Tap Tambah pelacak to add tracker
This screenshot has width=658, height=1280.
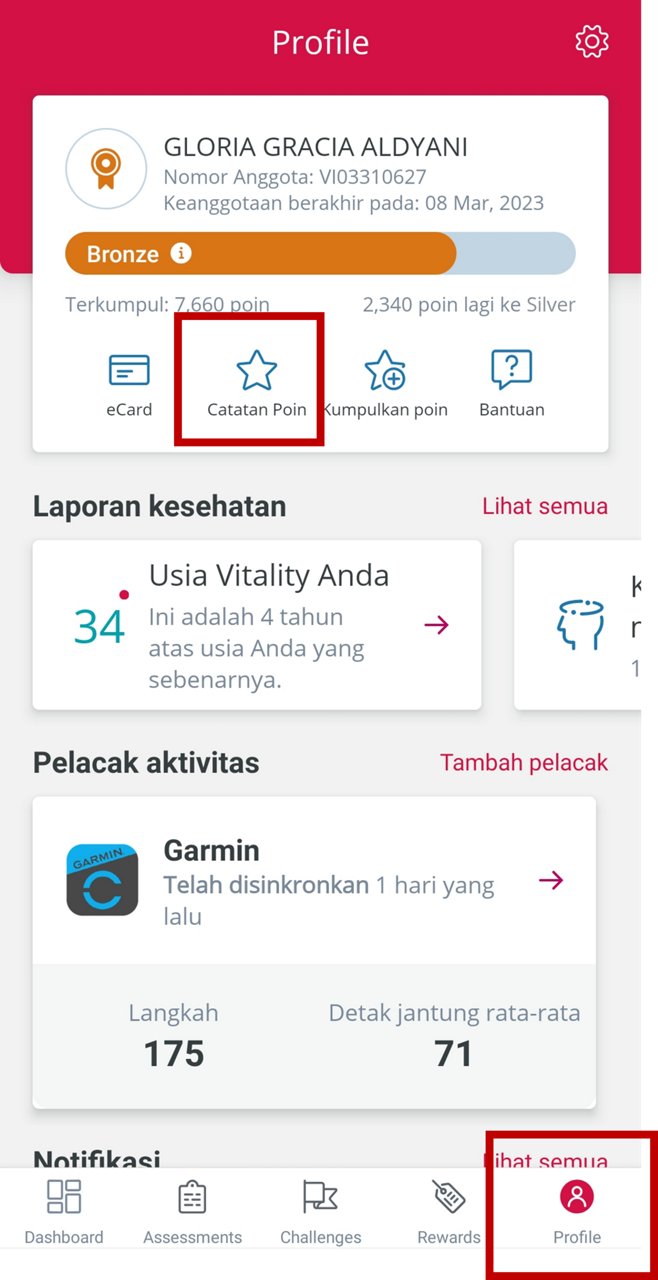tap(523, 762)
